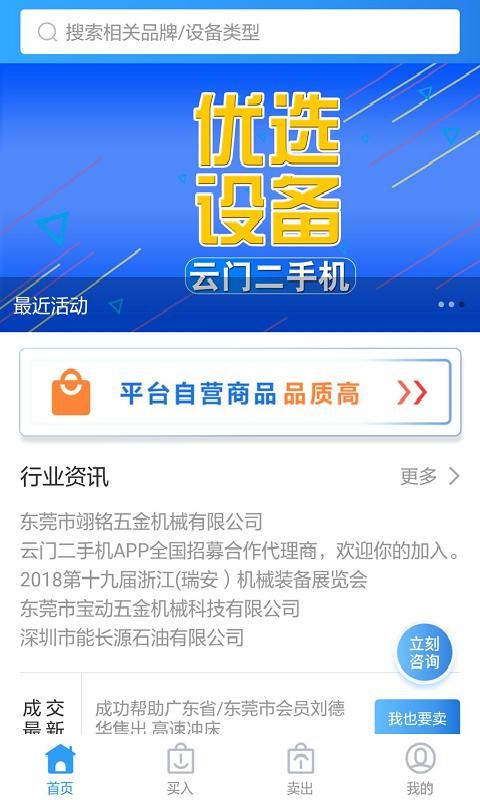Switch to the 买入 tab
480x800 pixels.
tap(180, 769)
